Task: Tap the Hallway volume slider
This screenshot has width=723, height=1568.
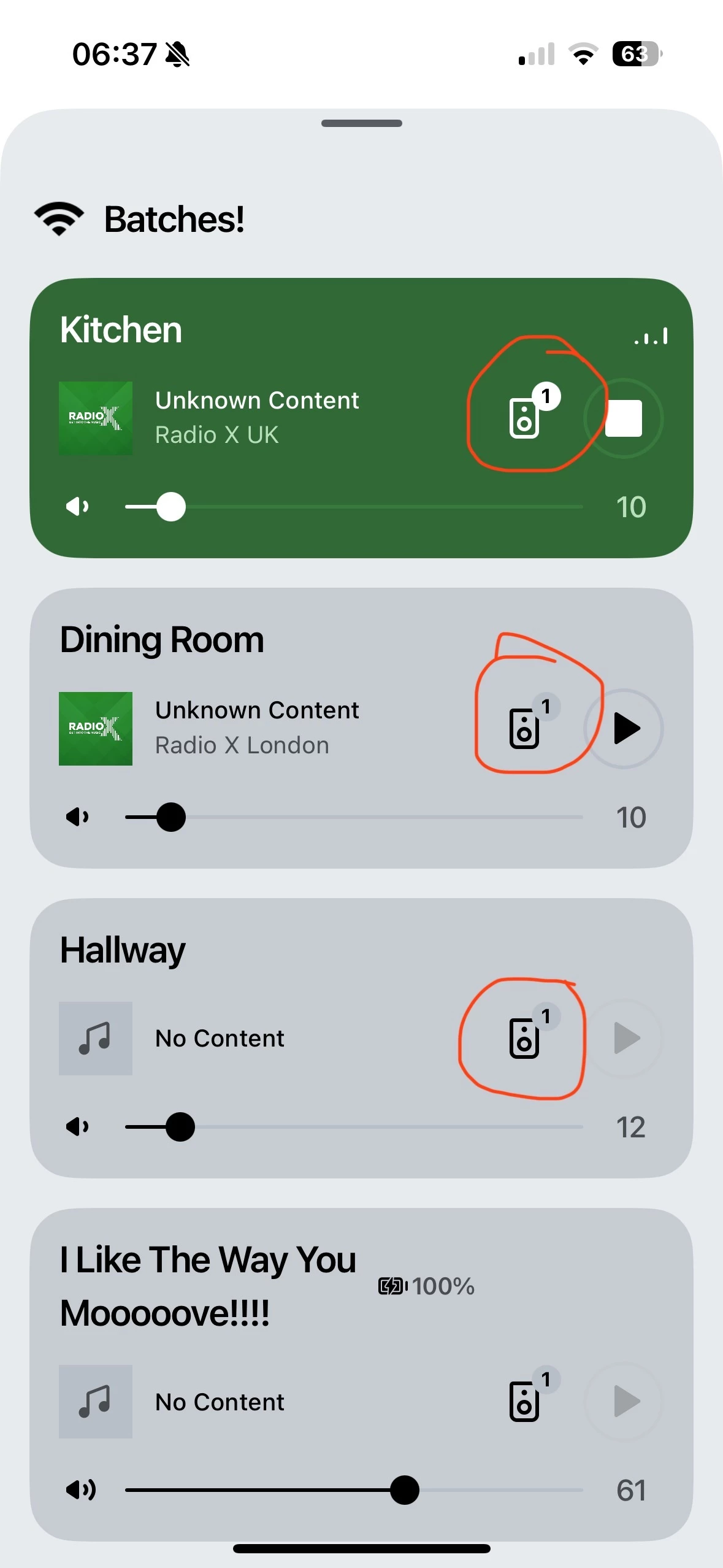Action: point(354,1127)
